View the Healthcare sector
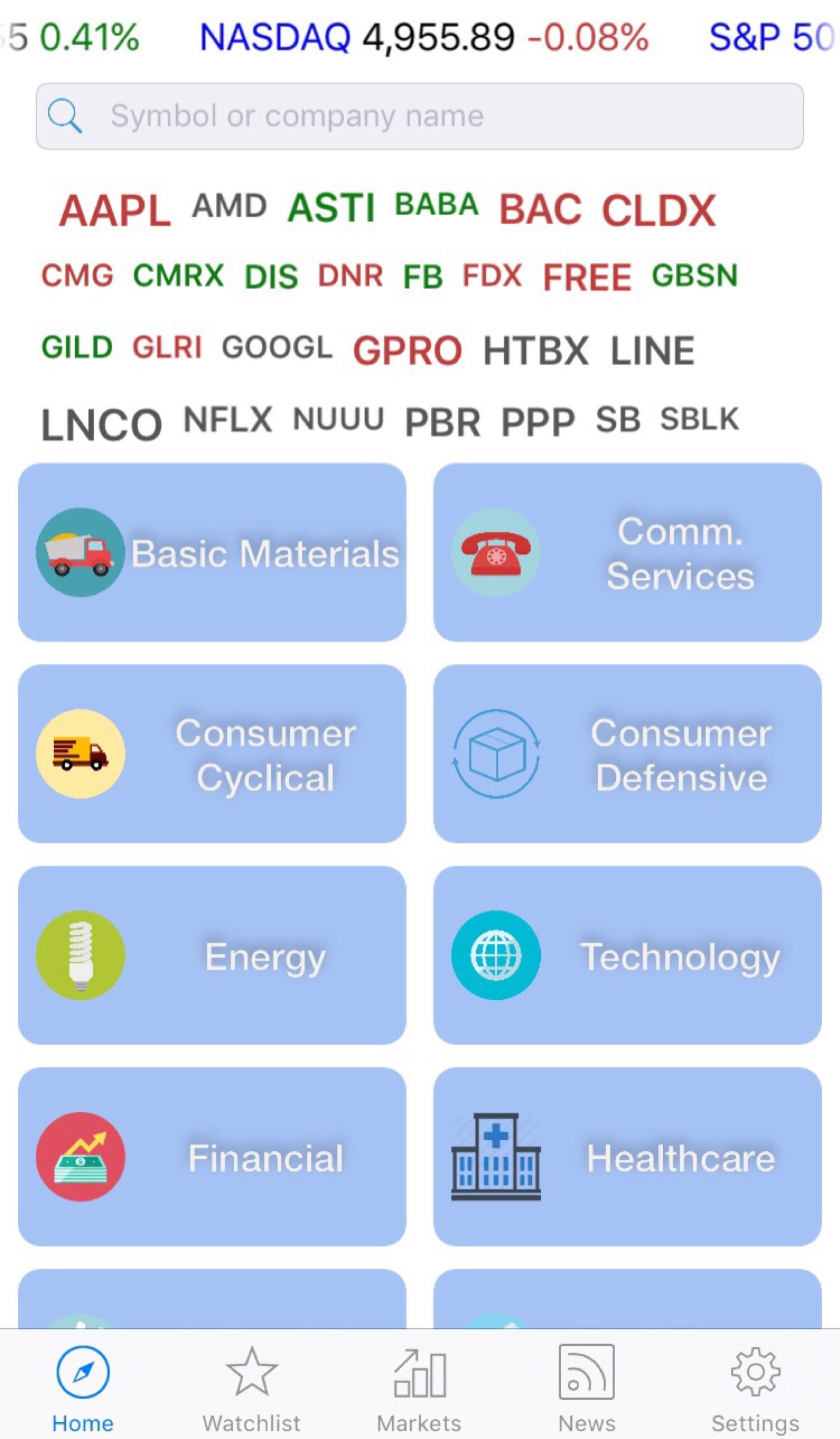The height and width of the screenshot is (1439, 840). pos(627,1157)
